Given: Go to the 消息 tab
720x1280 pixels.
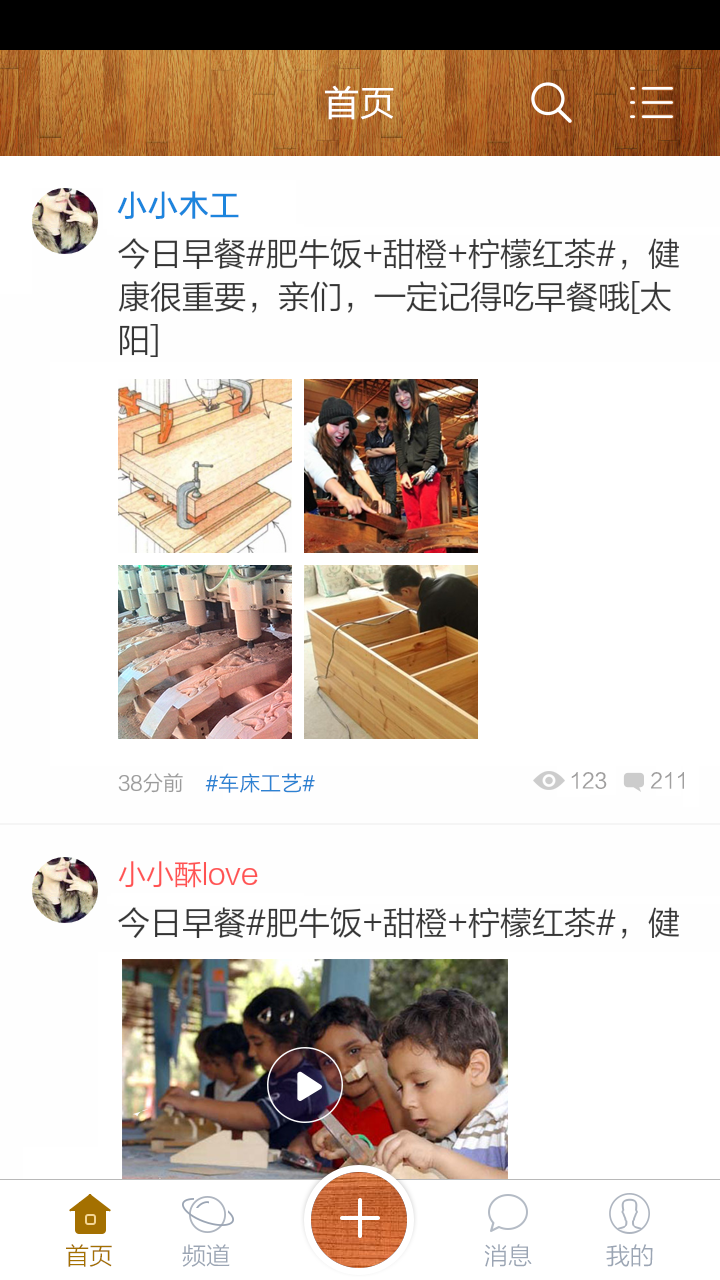Looking at the screenshot, I should click(507, 1230).
